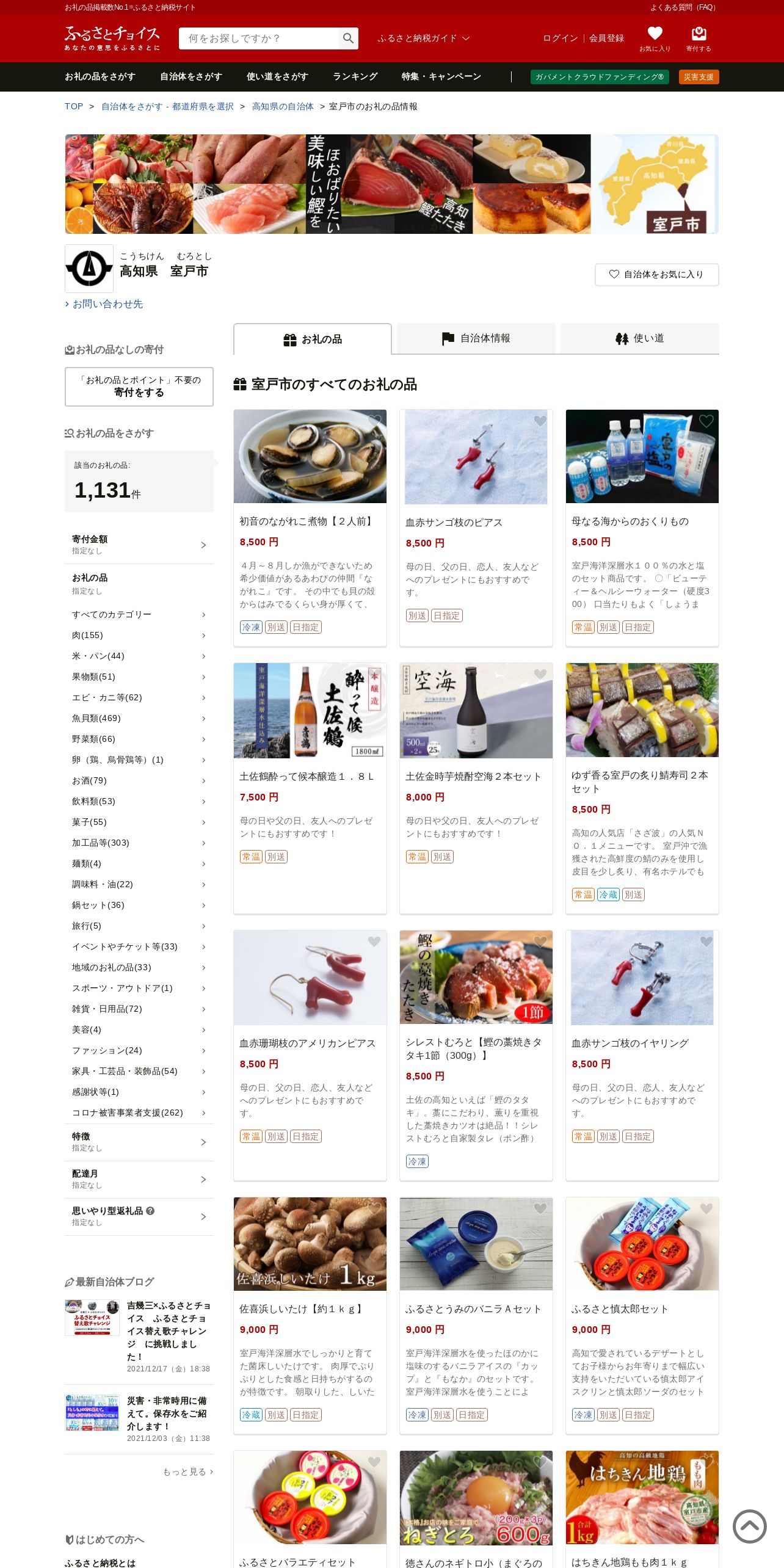Image resolution: width=784 pixels, height=1568 pixels.
Task: Switch to the 自治体情報 tab
Action: click(x=476, y=338)
